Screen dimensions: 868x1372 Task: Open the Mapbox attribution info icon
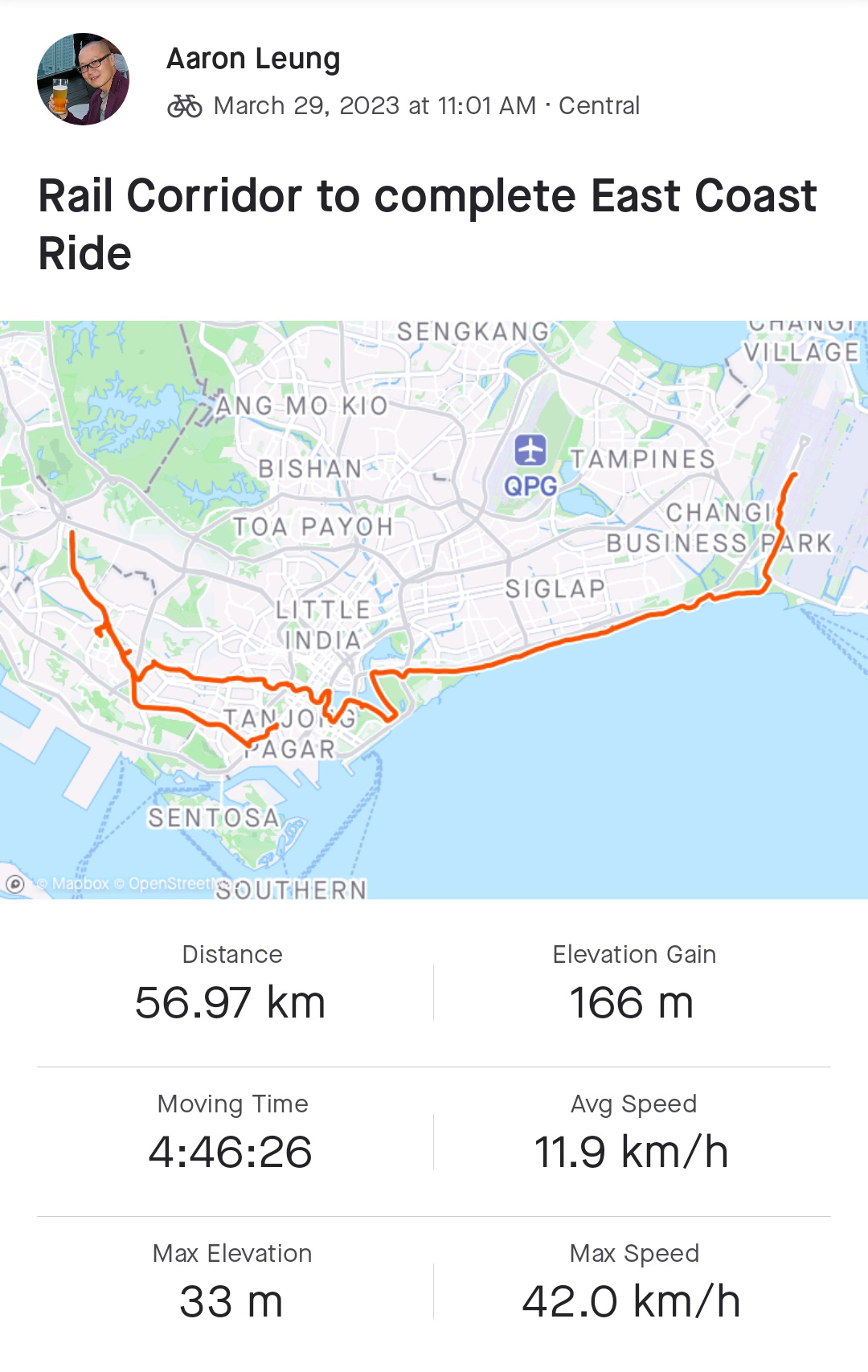14,884
